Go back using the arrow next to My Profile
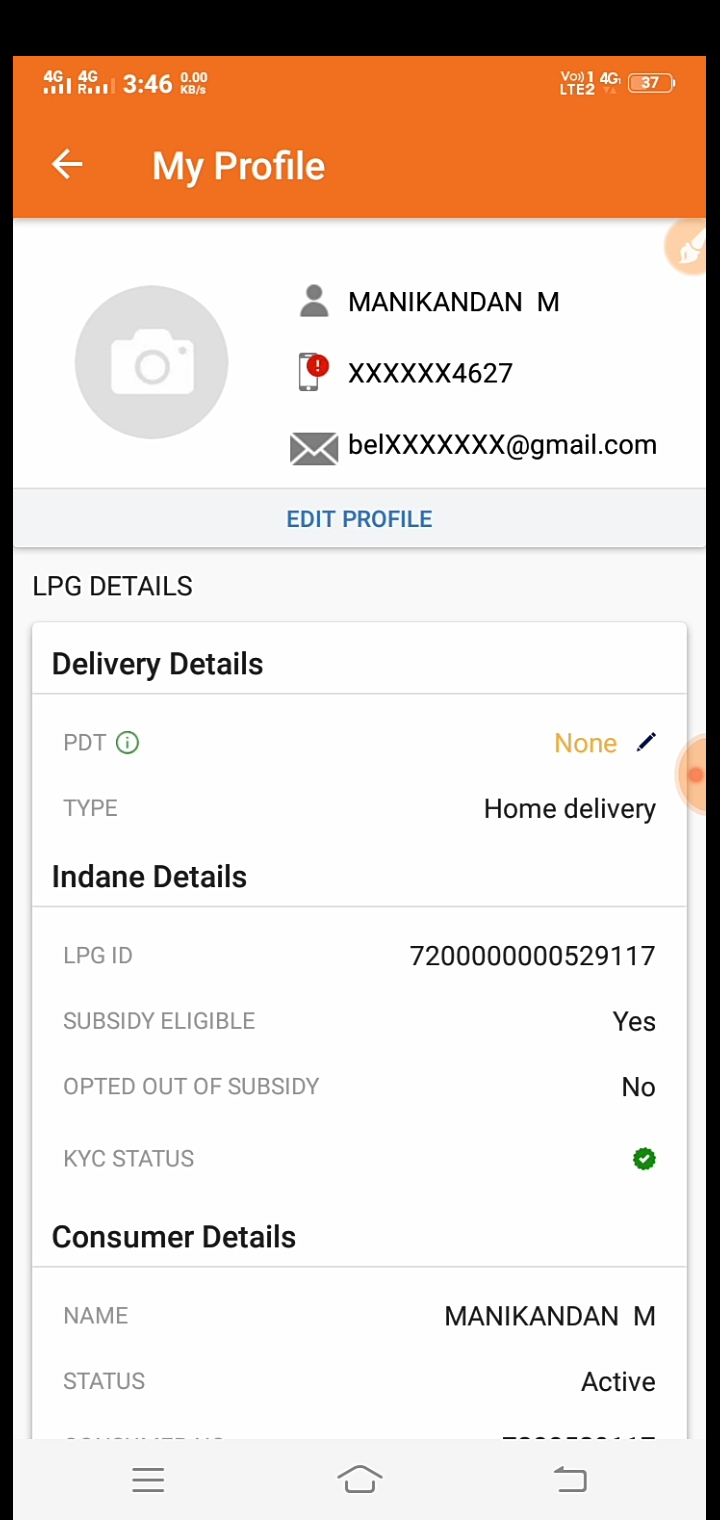Viewport: 720px width, 1520px height. (x=67, y=165)
